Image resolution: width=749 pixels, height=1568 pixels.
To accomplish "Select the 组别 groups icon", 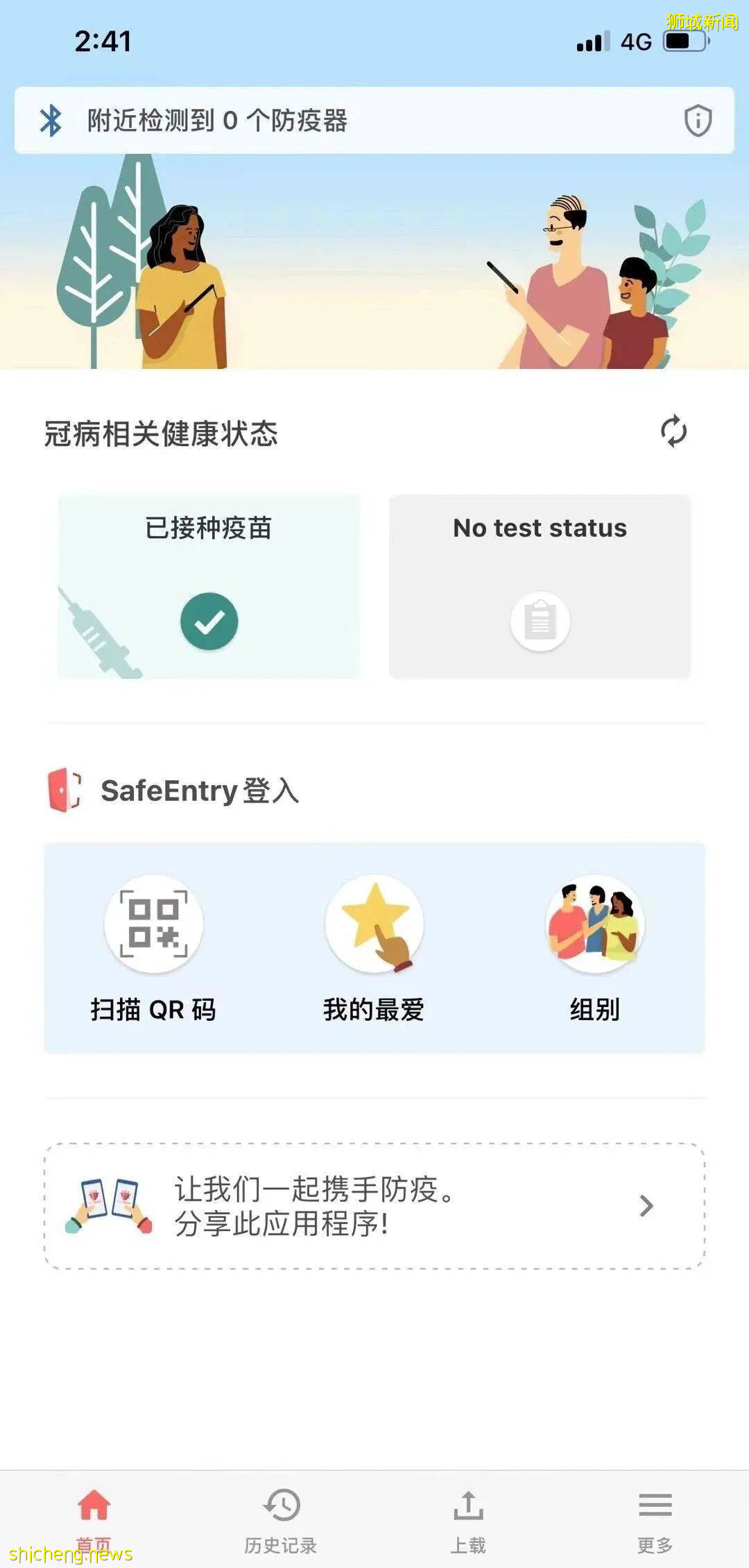I will point(595,922).
